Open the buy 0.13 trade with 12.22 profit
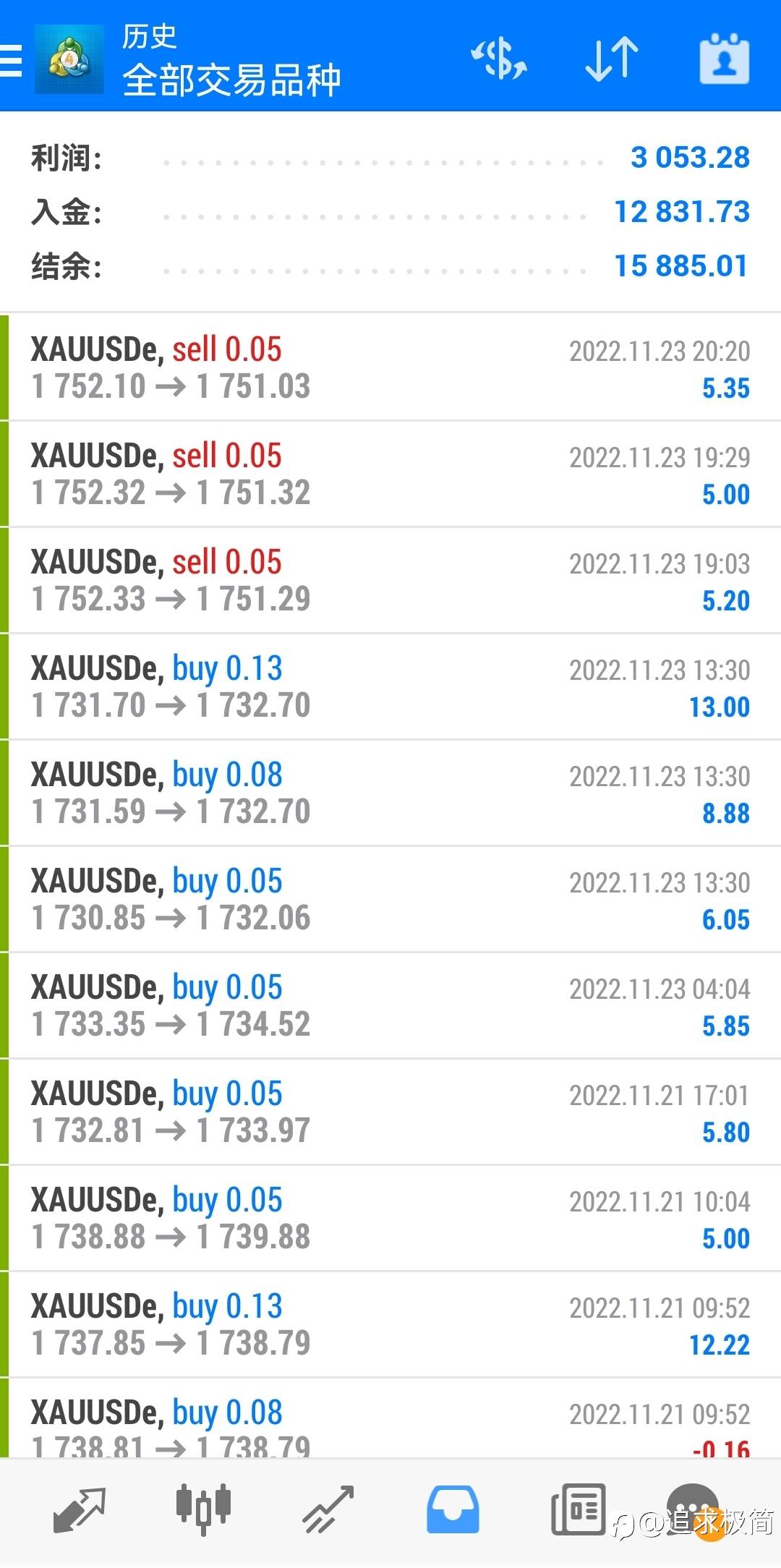781x1568 pixels. (390, 1324)
